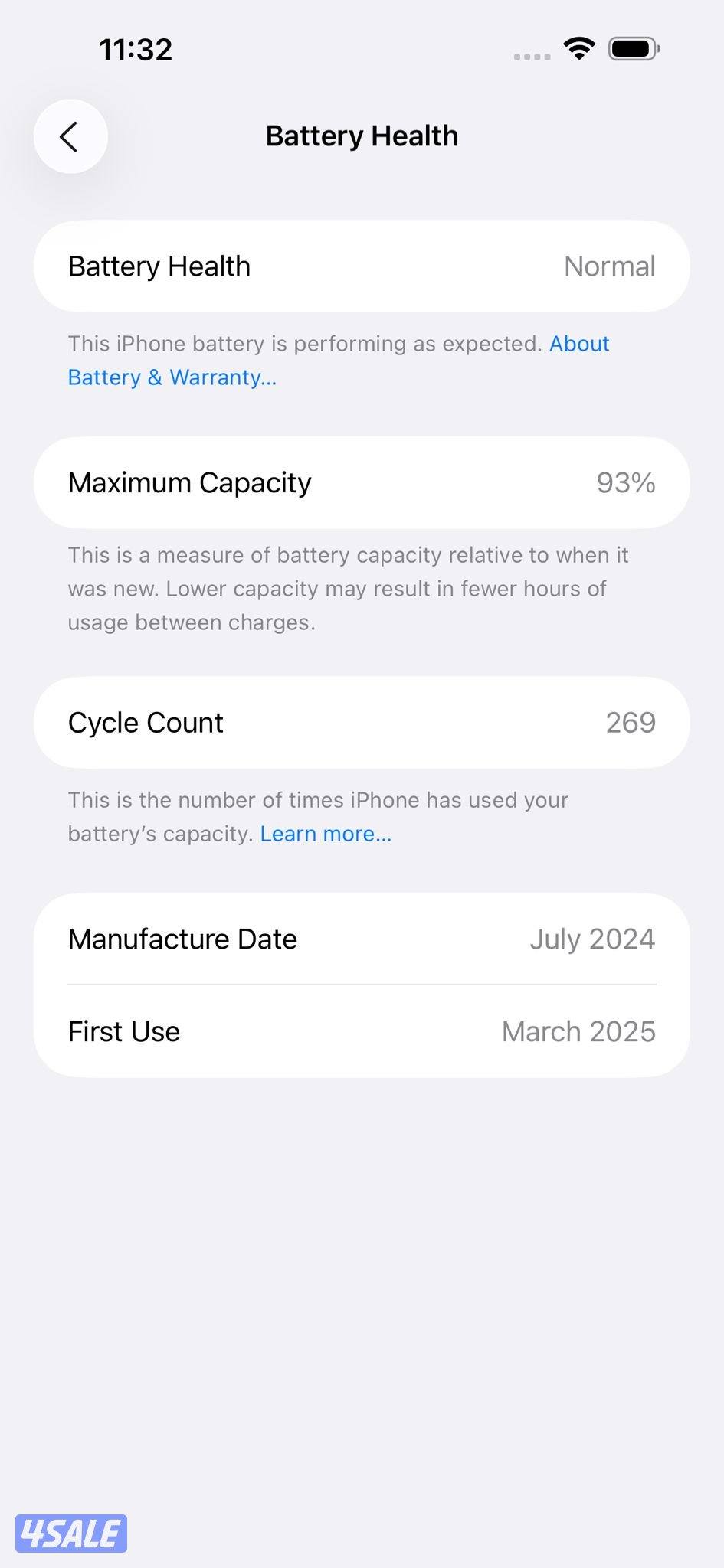Viewport: 724px width, 1568px height.
Task: Open the Cycle Count row
Action: (362, 722)
